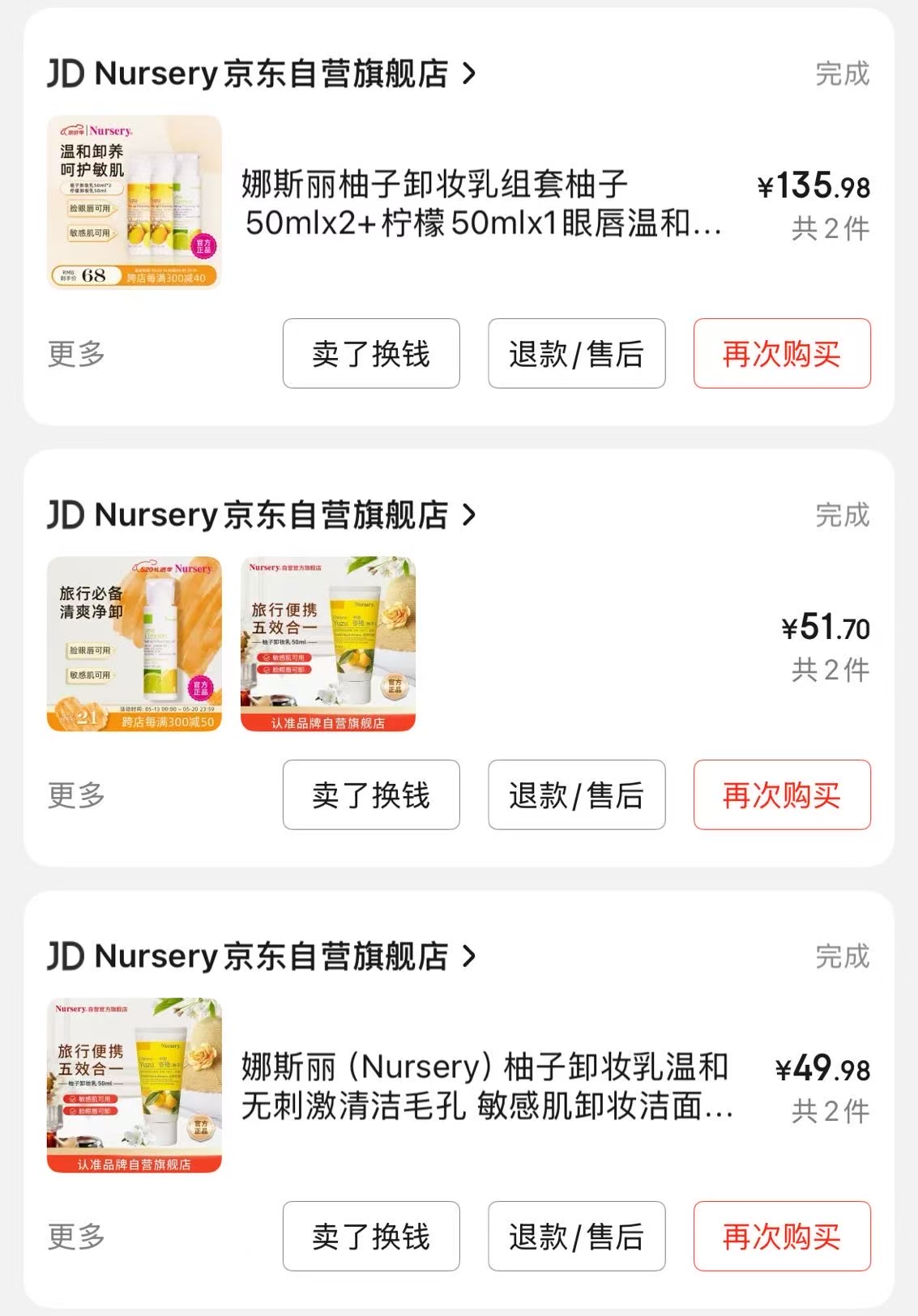Open 旅行便携 thumbnail in the ¥51.70 order
The image size is (918, 1316).
328,644
